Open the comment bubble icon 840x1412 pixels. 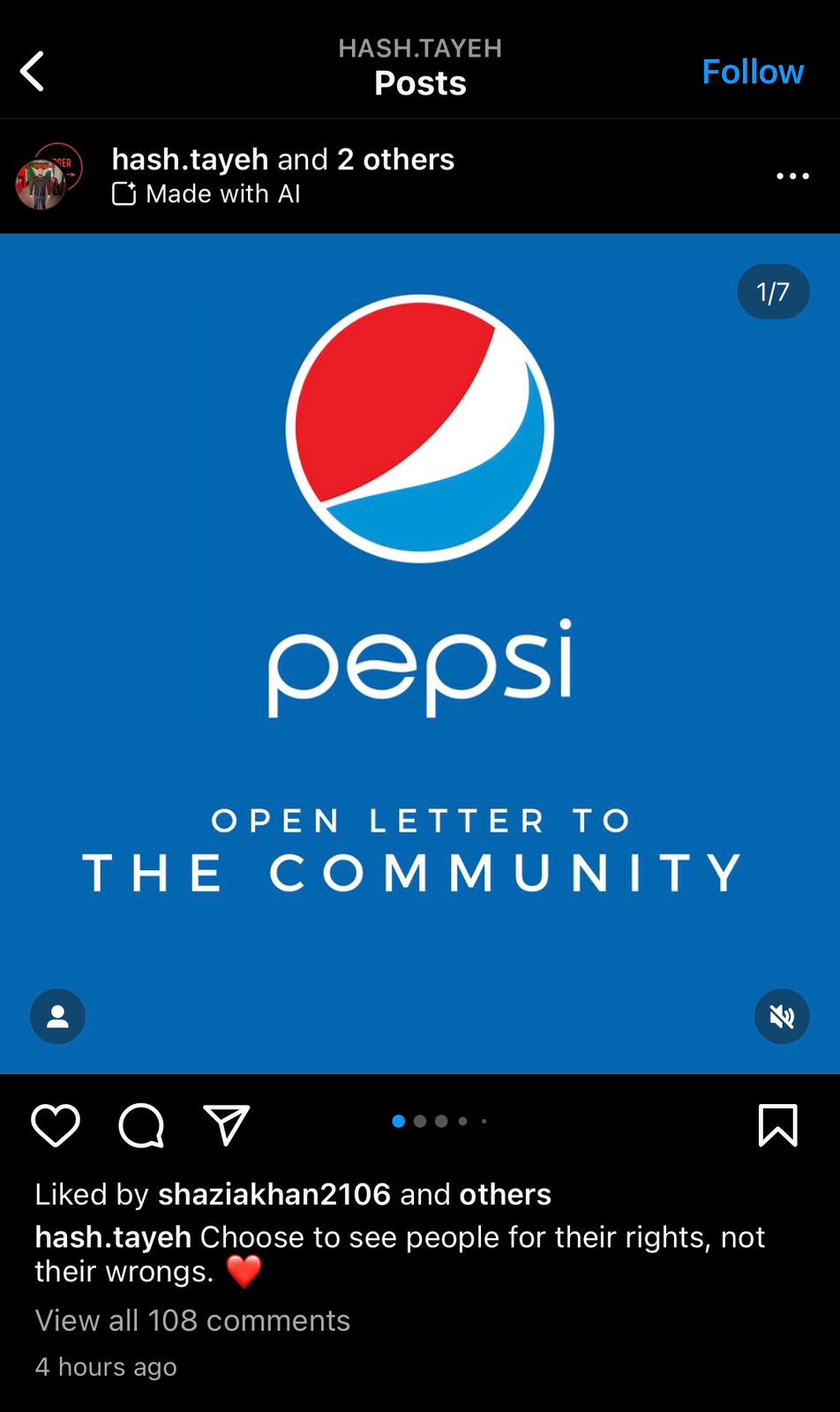(x=141, y=1125)
